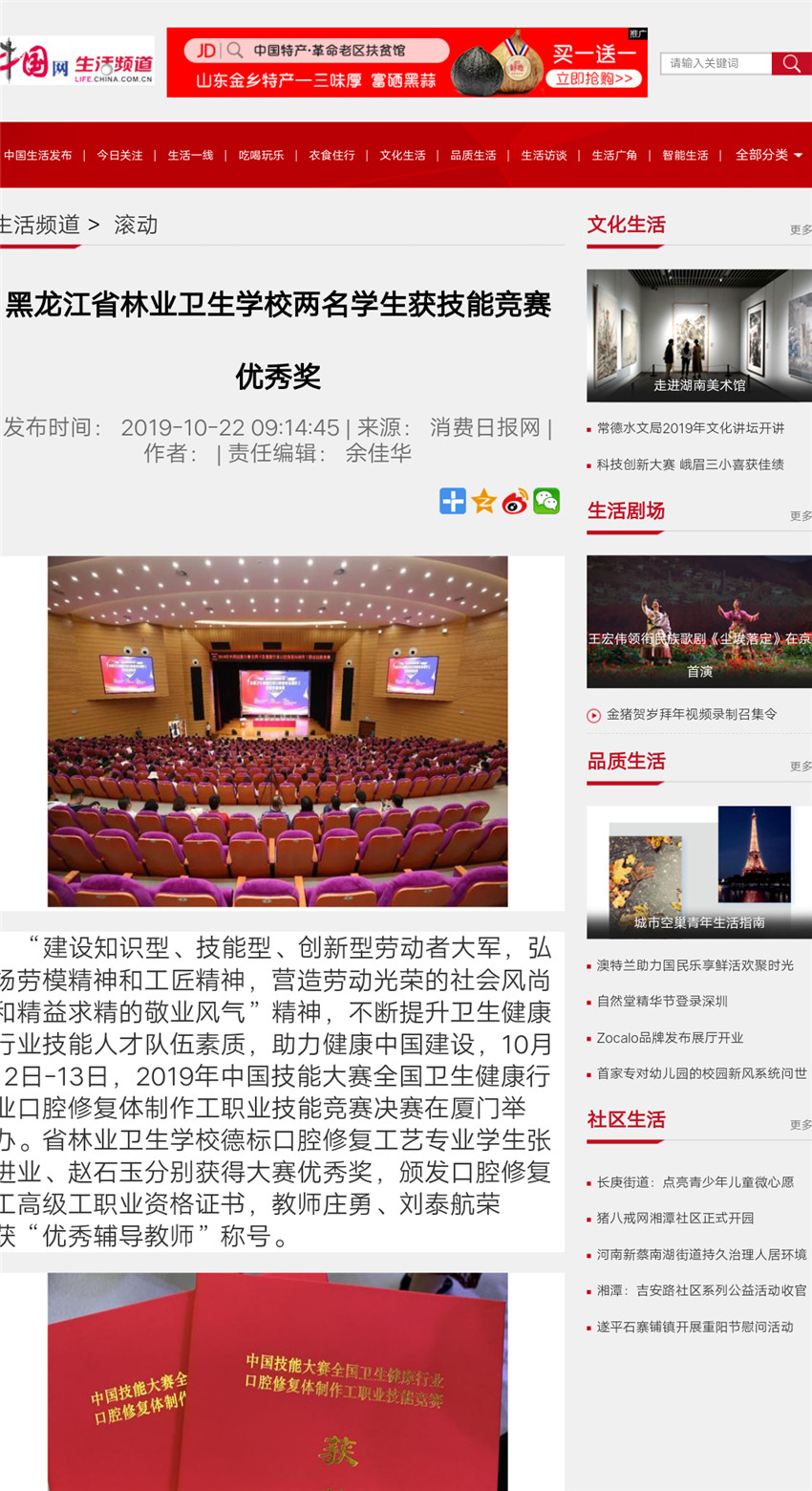Open 今日关注 in the navigation bar
This screenshot has height=1491, width=812.
[x=119, y=155]
